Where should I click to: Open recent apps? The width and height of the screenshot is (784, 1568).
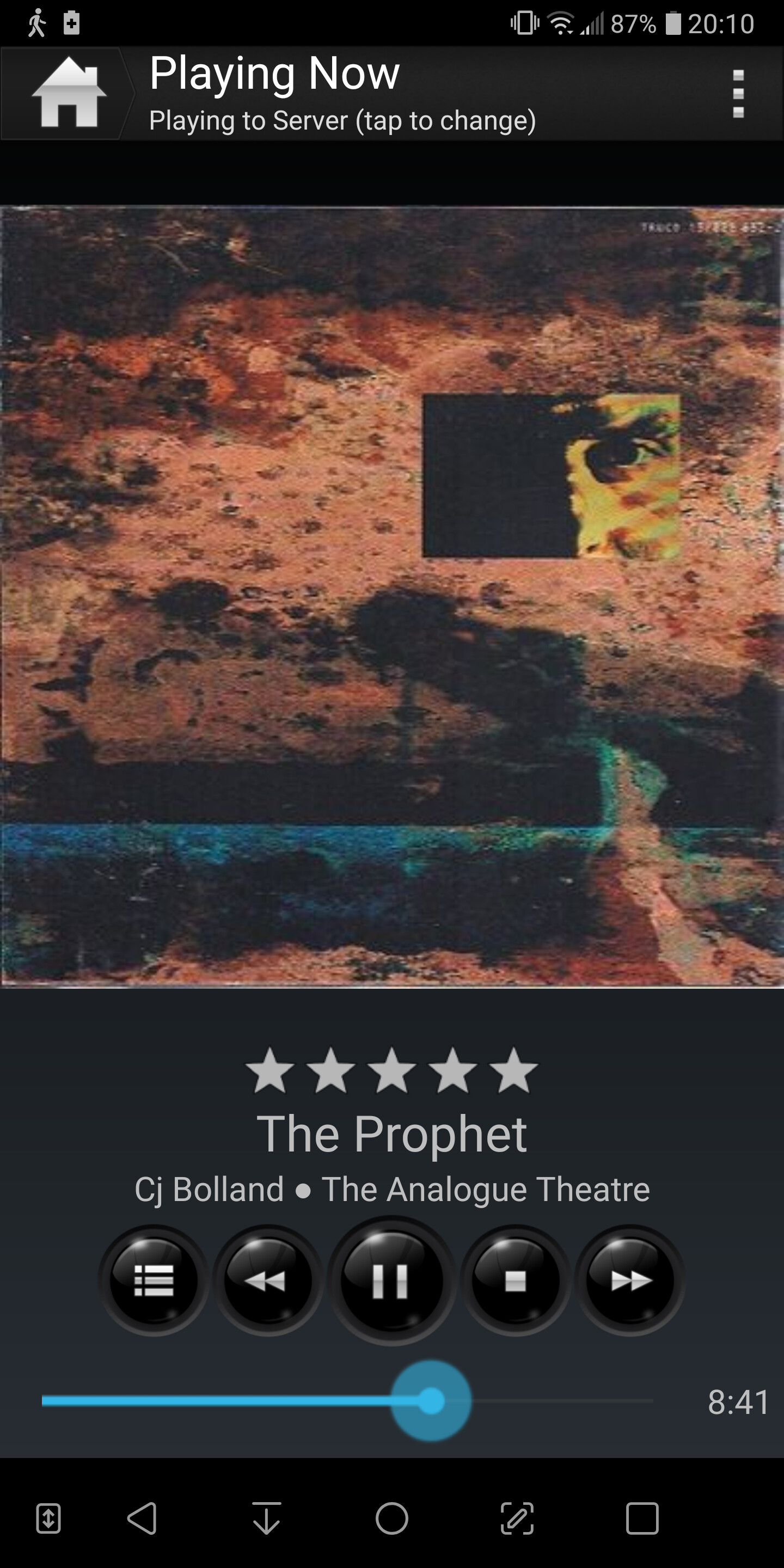(642, 1518)
